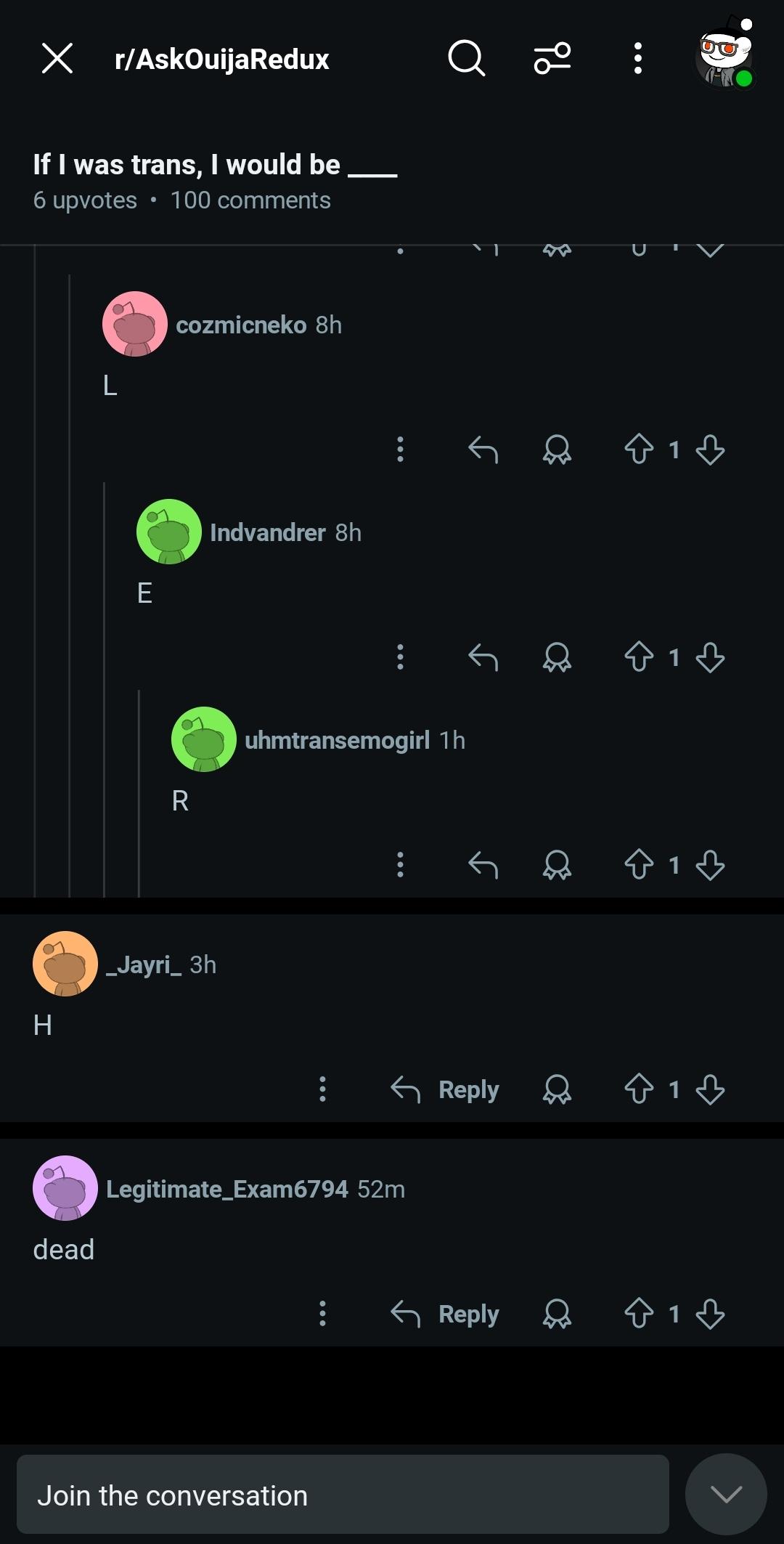Downvote Legitimate_Exam6794's comment
Viewport: 784px width, 1544px height.
tap(710, 1314)
